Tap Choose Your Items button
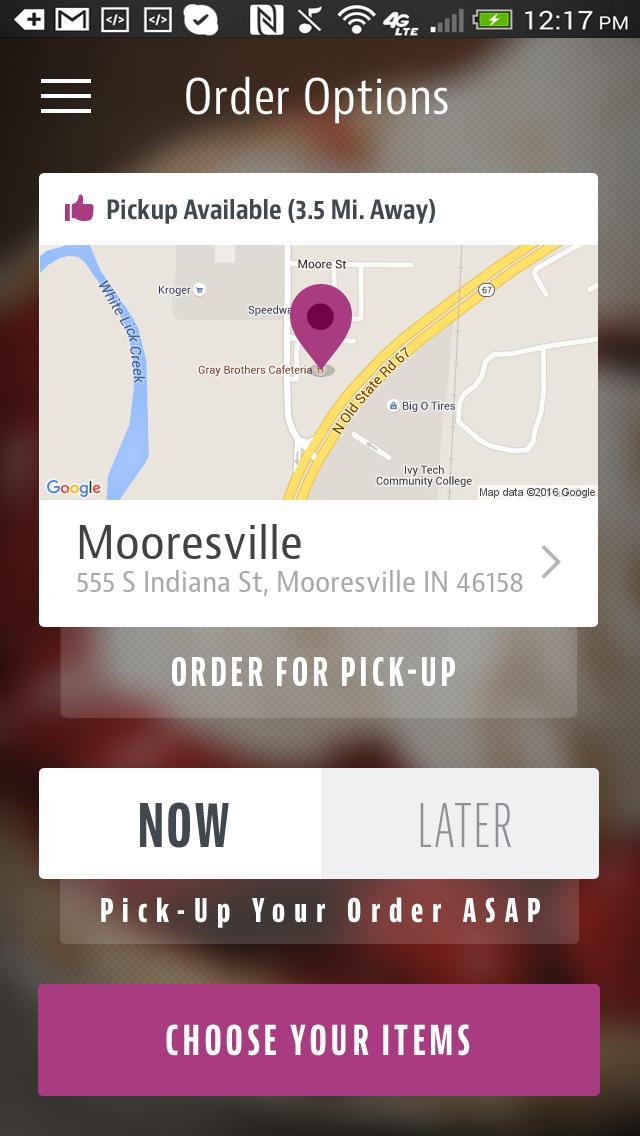The image size is (640, 1136). tap(318, 1040)
